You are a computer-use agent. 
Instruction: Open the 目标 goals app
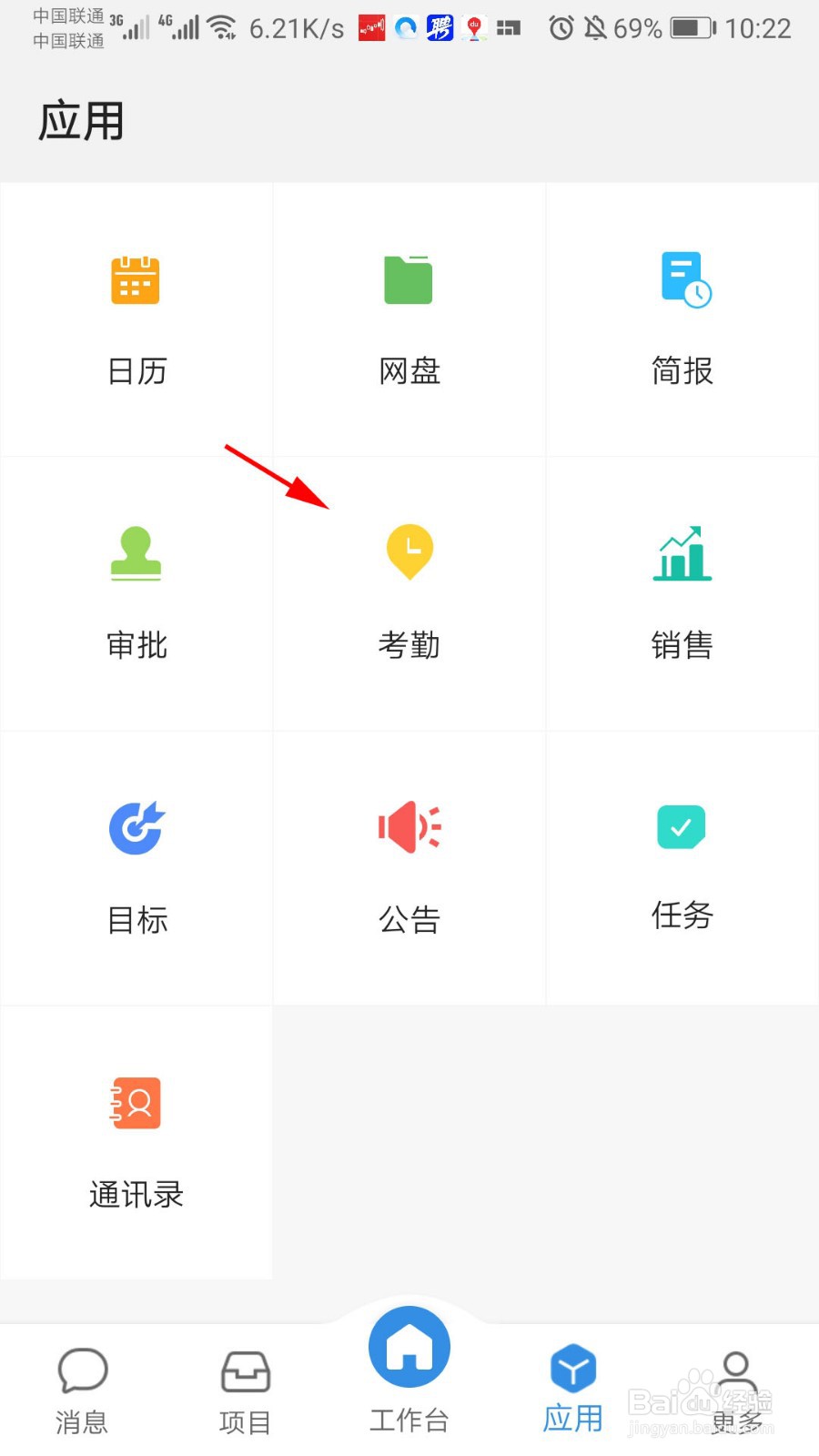[136, 864]
